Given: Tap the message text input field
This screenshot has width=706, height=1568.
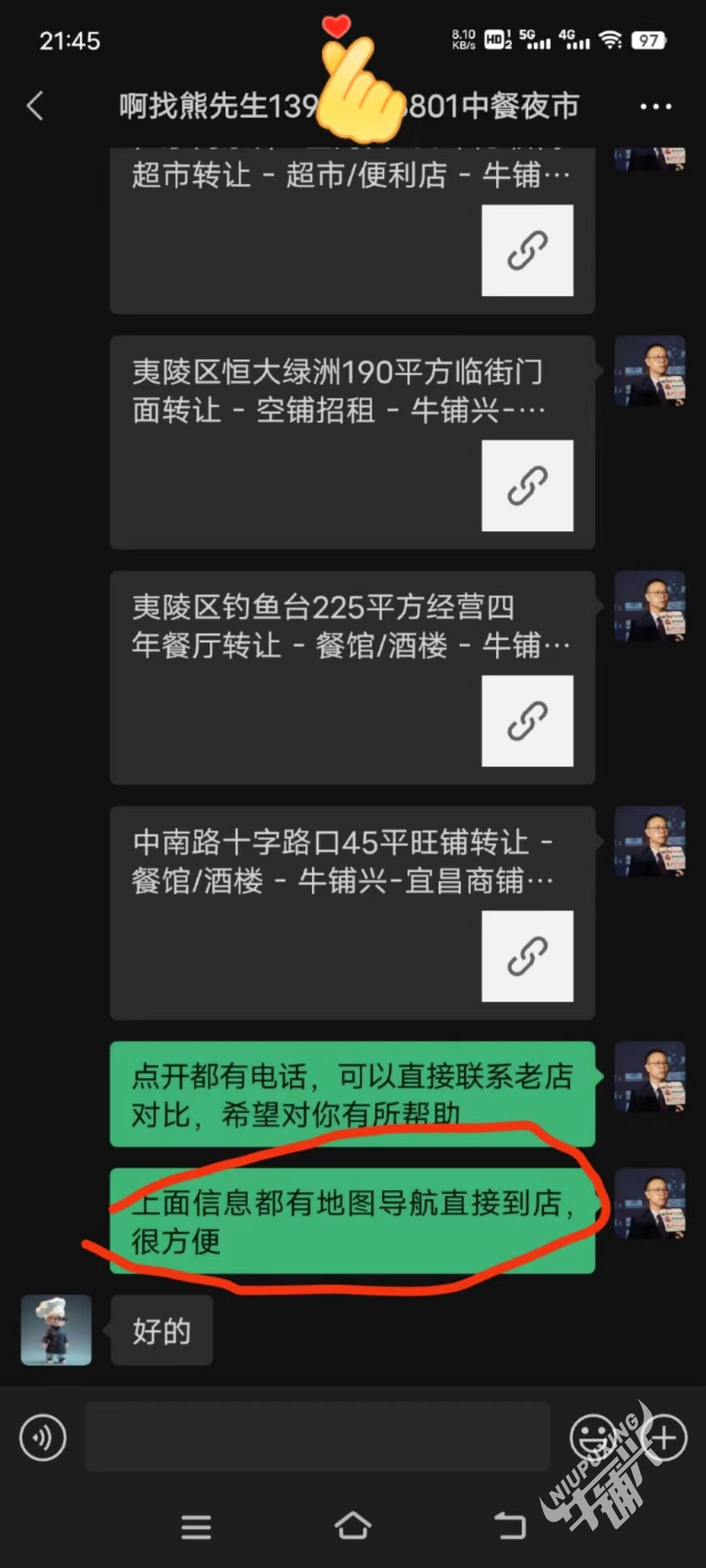Looking at the screenshot, I should pos(317,1437).
